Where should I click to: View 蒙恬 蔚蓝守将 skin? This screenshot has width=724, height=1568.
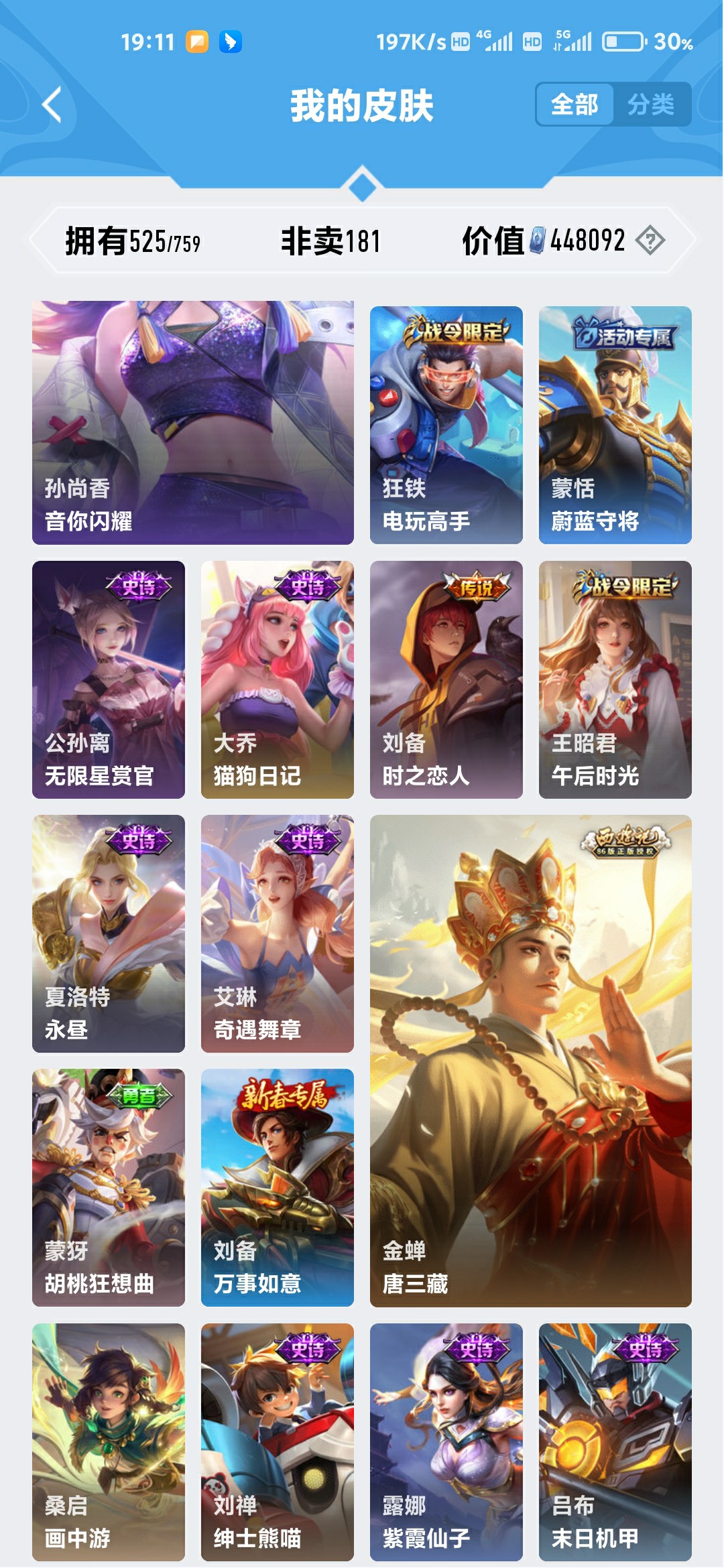click(615, 425)
